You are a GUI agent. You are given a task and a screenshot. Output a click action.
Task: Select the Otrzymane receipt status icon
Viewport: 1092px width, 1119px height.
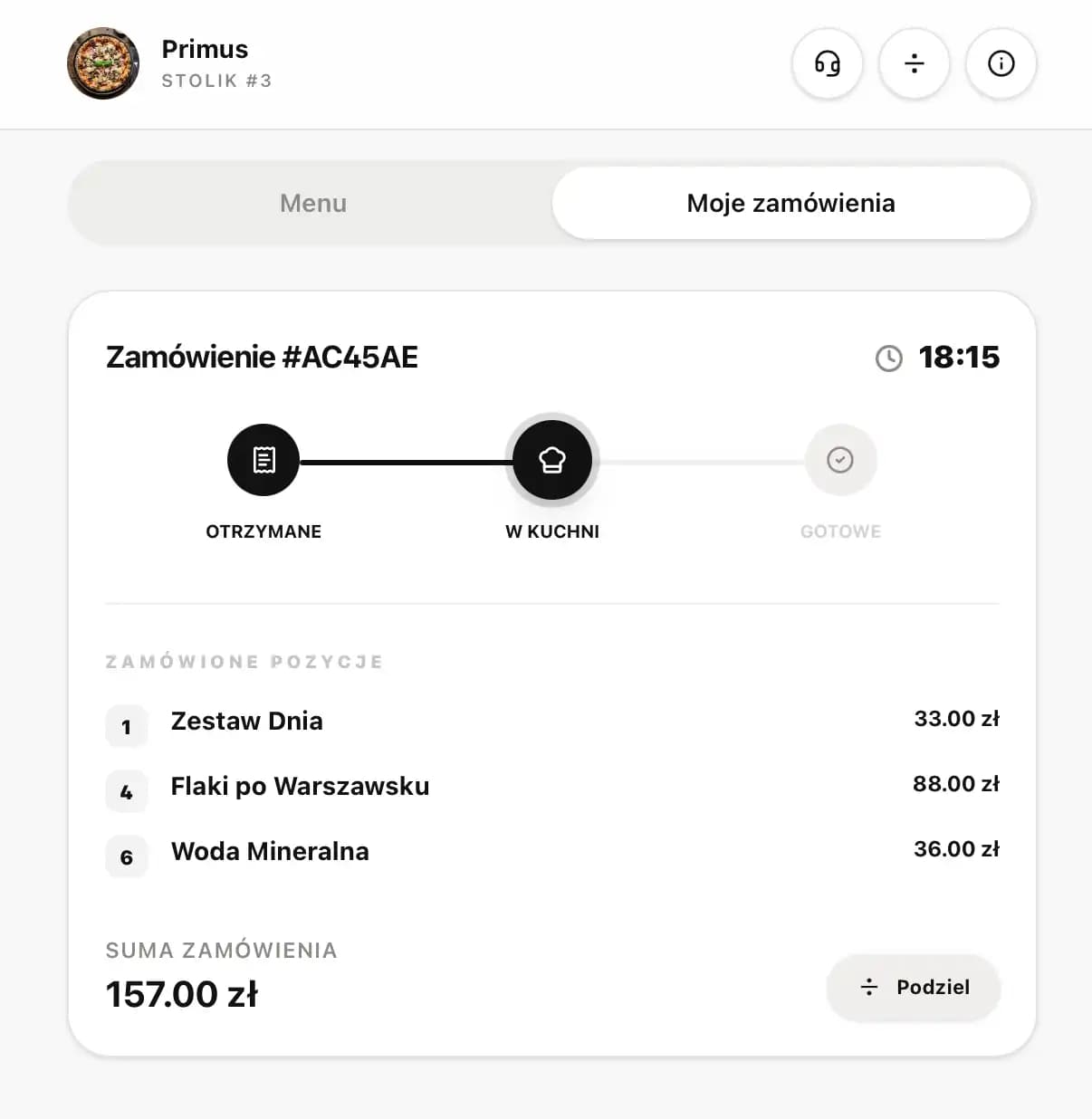pyautogui.click(x=263, y=459)
